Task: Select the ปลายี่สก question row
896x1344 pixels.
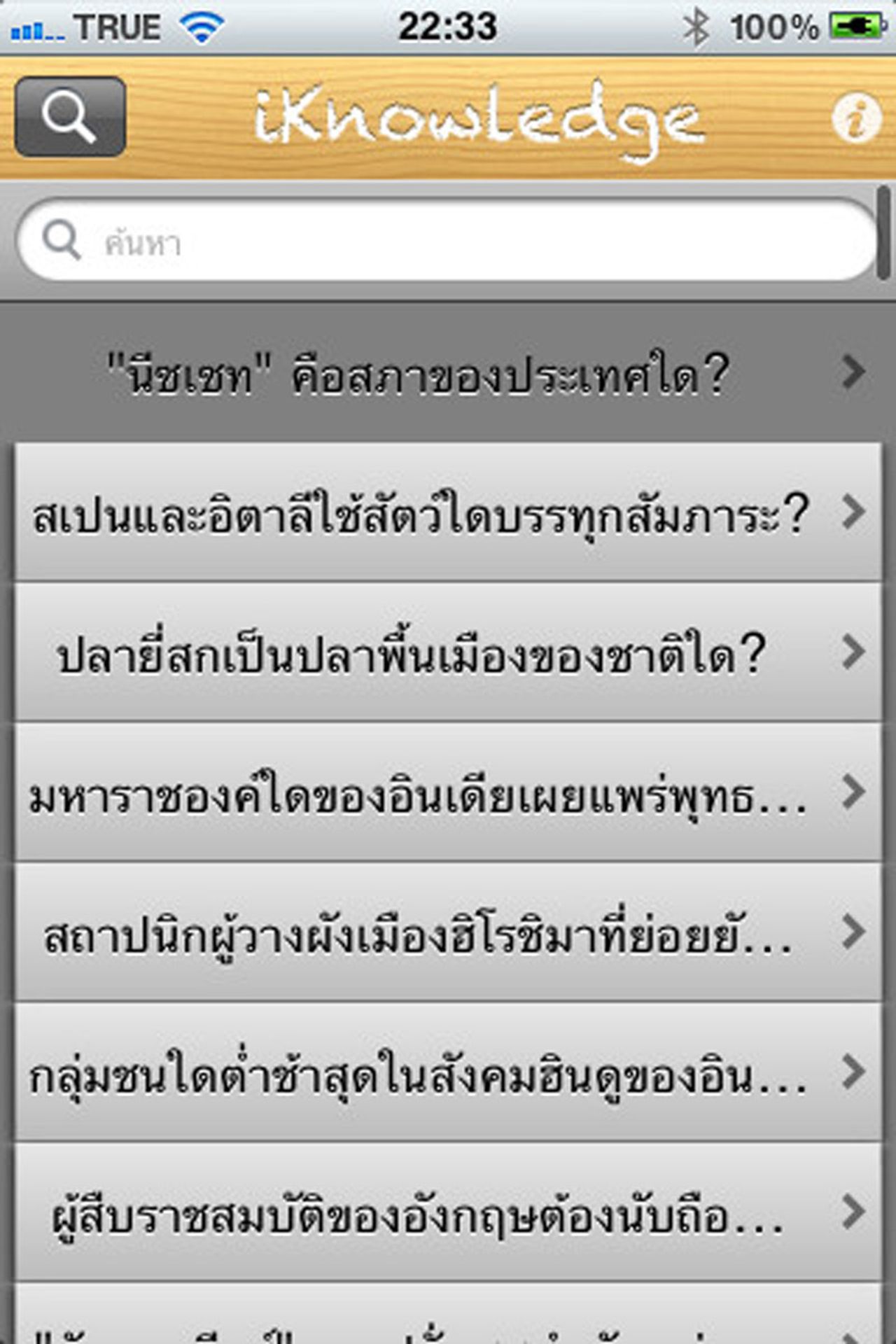Action: tap(448, 653)
